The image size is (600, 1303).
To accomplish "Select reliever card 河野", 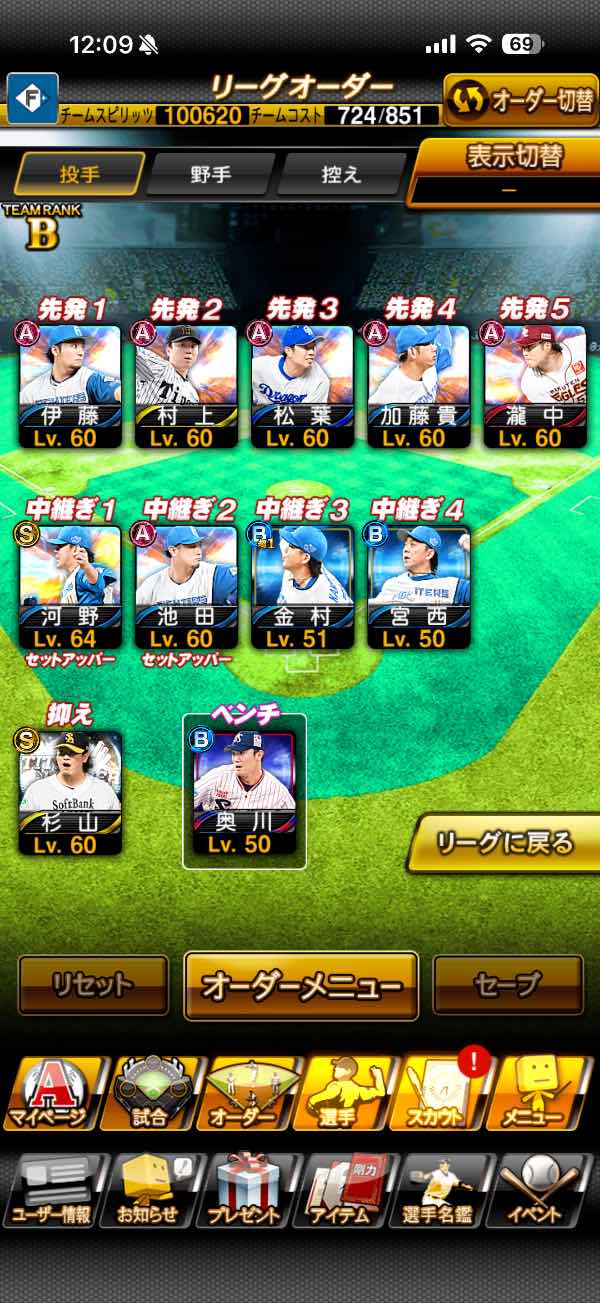I will click(x=70, y=588).
